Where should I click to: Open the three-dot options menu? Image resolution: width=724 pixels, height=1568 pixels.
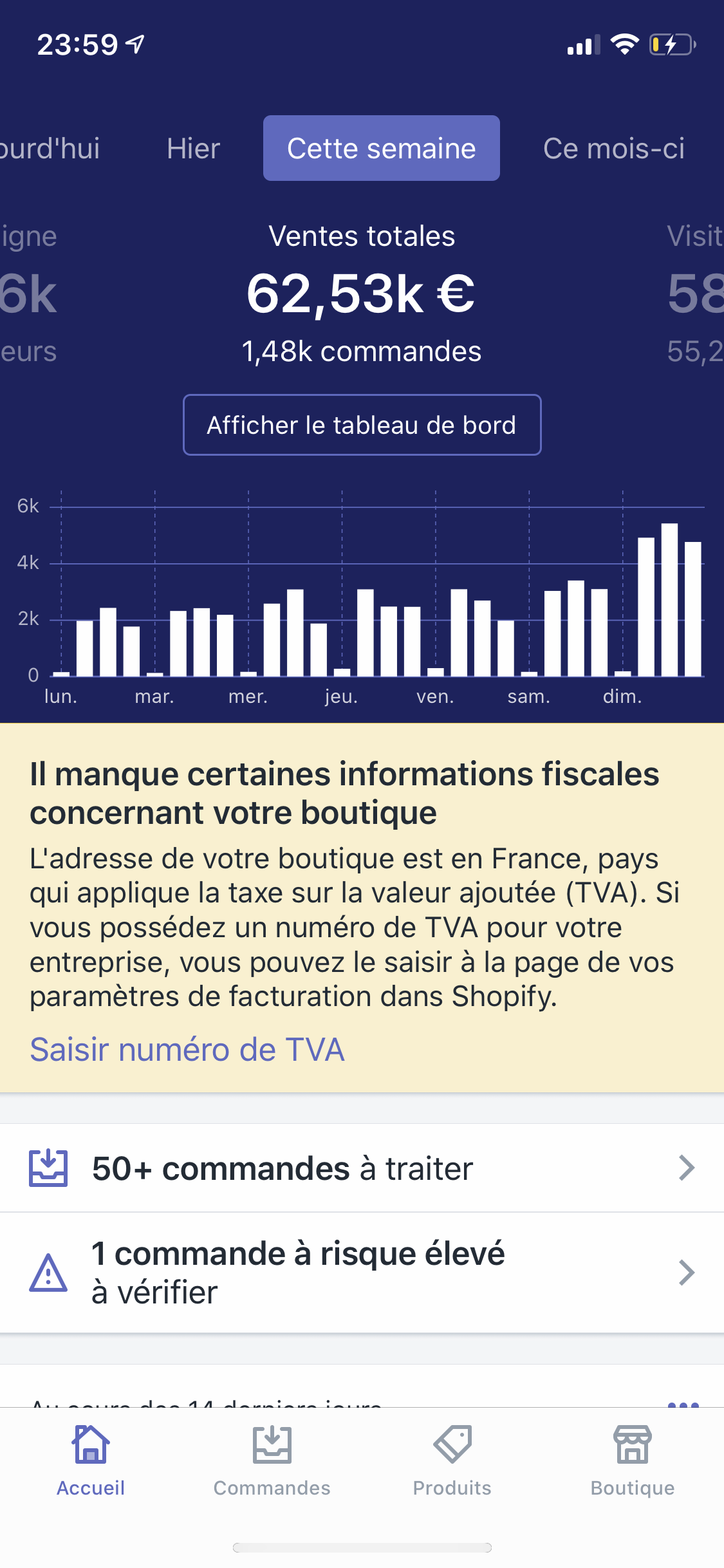pos(683,1403)
